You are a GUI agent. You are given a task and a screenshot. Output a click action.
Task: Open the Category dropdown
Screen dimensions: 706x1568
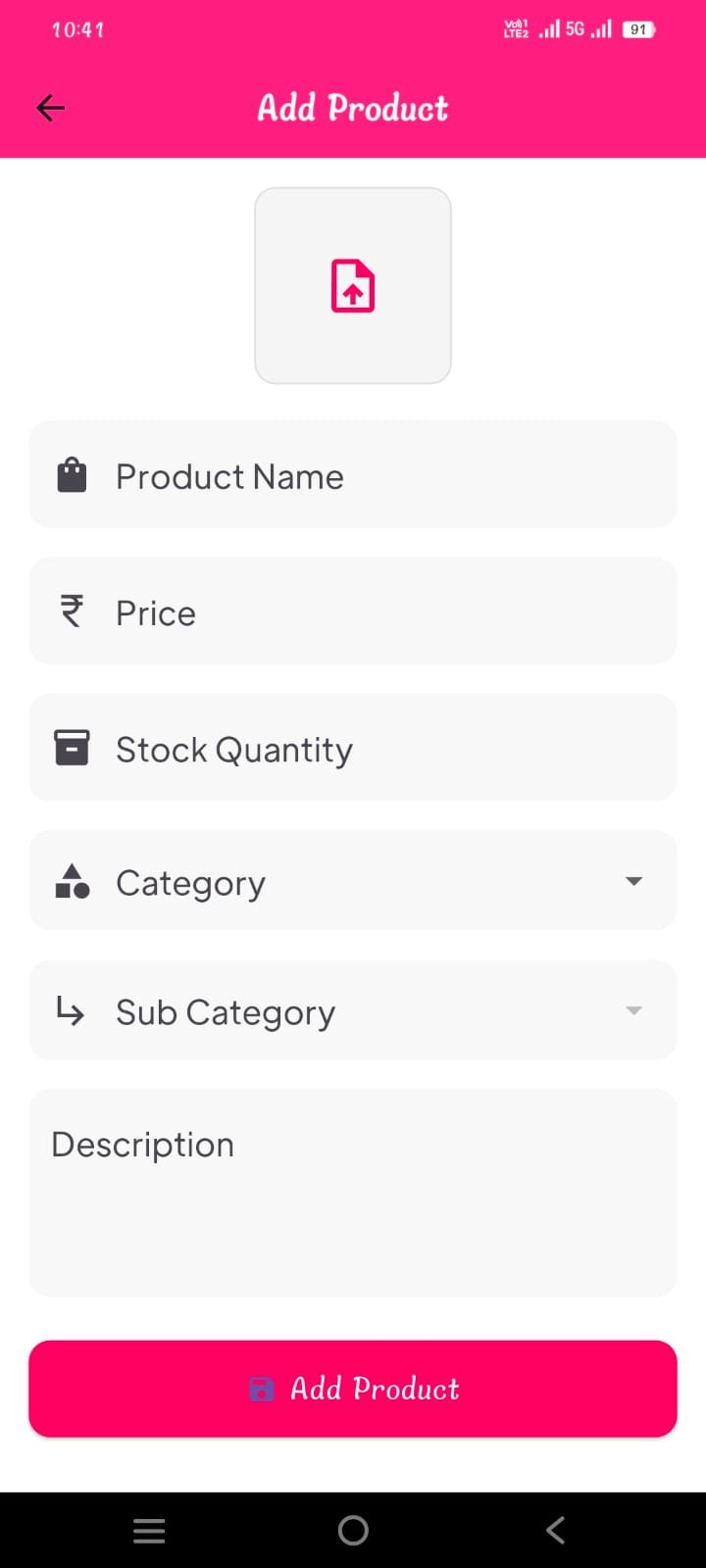point(353,881)
